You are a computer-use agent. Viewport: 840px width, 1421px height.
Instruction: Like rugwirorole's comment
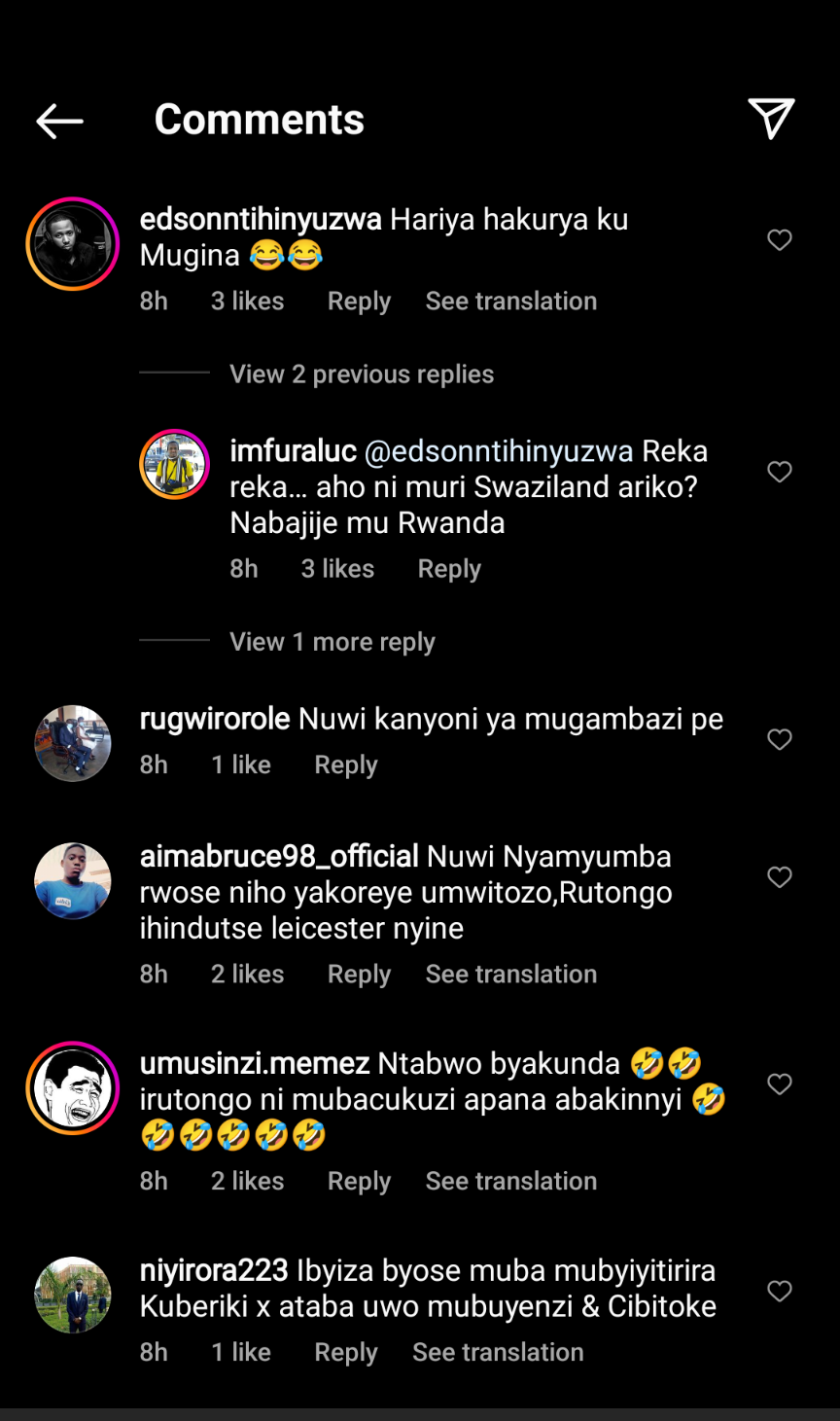[x=780, y=739]
